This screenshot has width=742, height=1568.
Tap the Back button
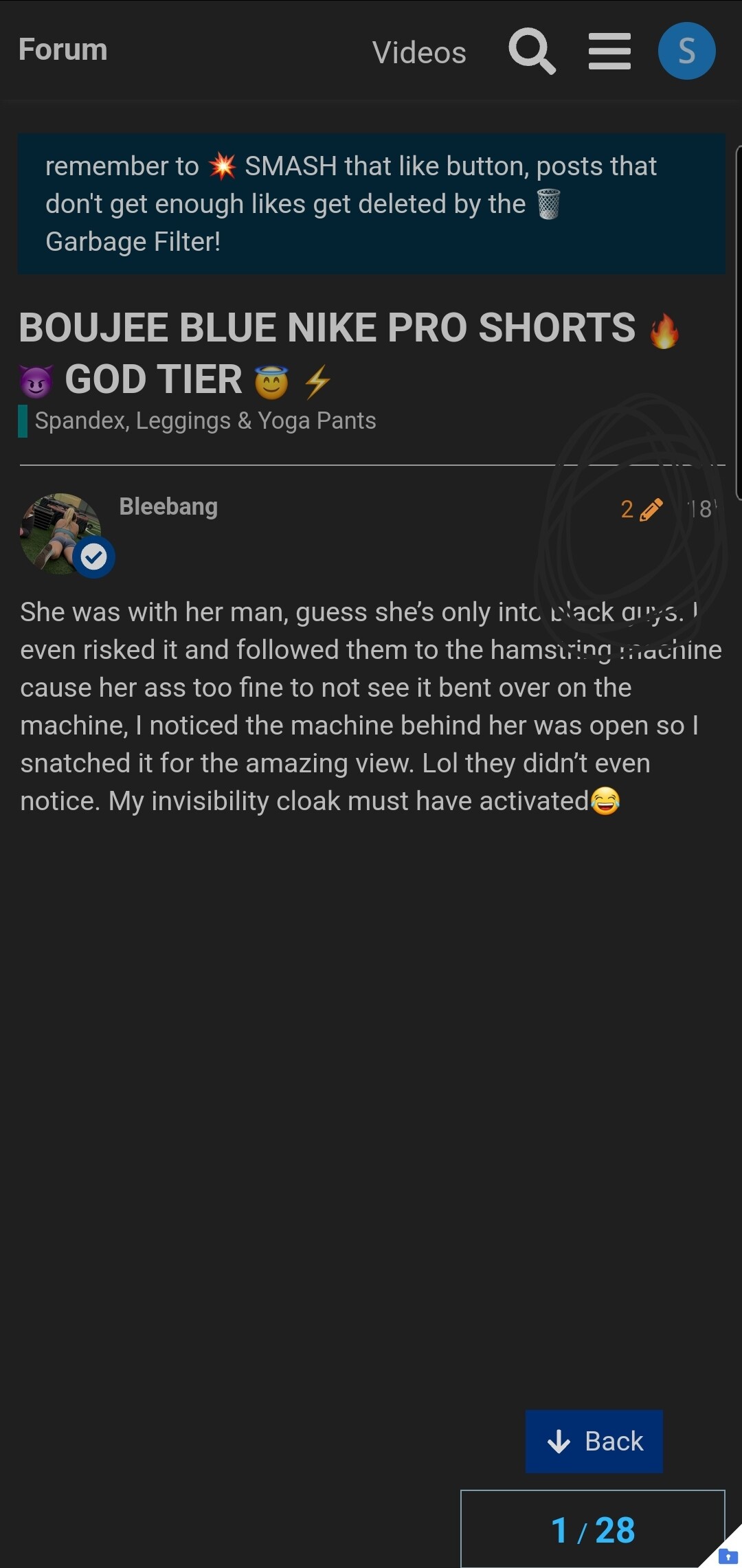[594, 1441]
